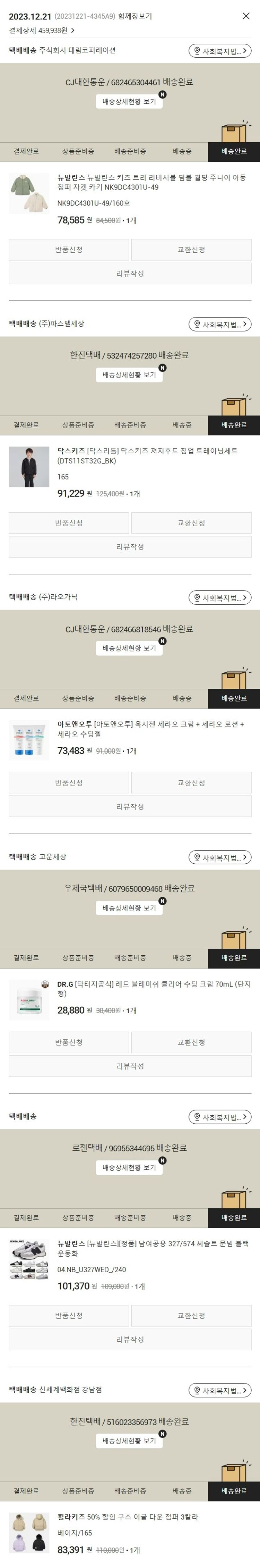
Task: Request exchange for 아토앤오투 cream set
Action: [x=191, y=783]
